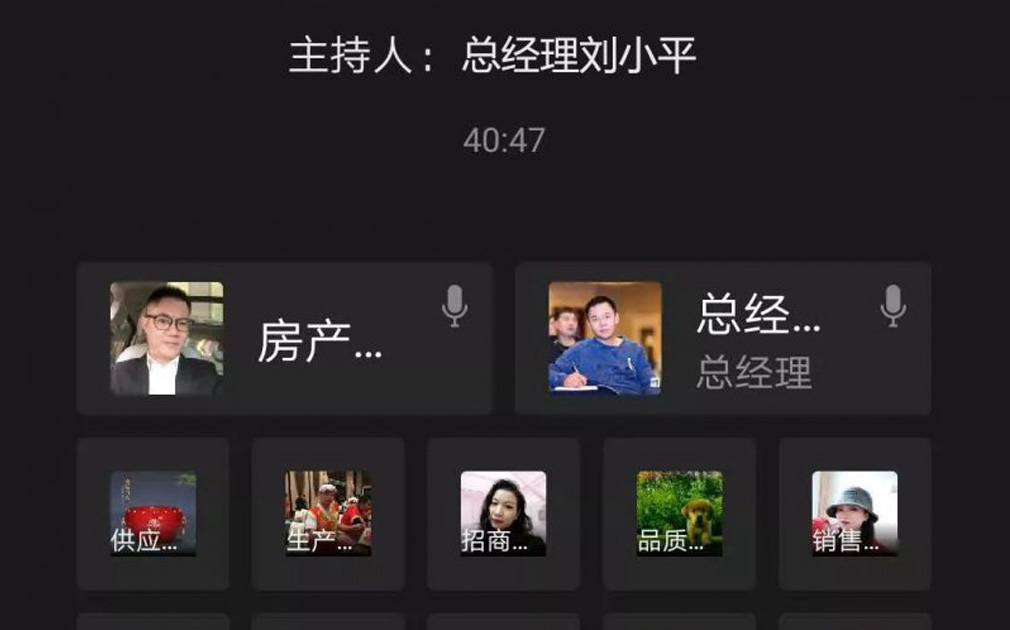
Task: Select the 生产 participant tile
Action: pos(328,514)
